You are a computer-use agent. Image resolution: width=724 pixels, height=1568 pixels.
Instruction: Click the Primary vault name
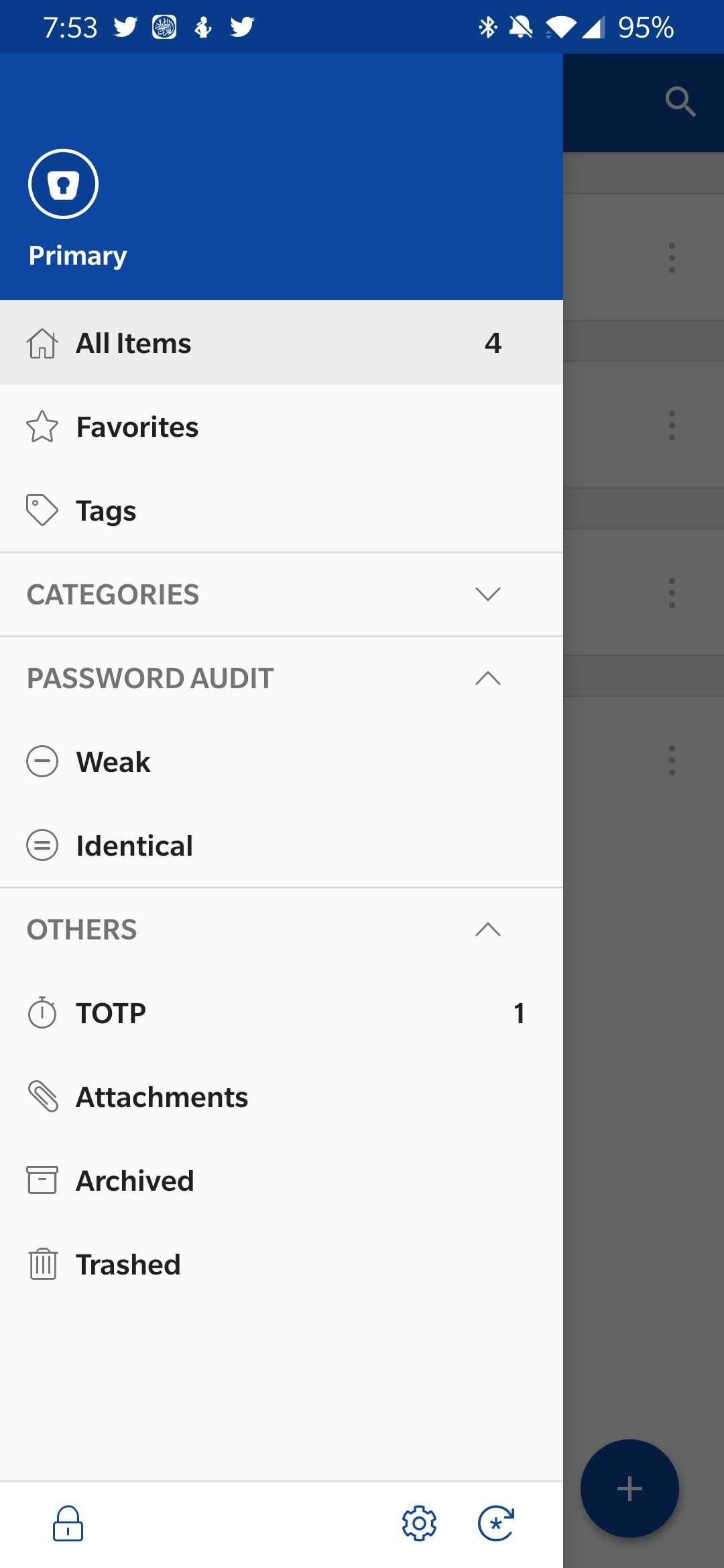point(77,255)
